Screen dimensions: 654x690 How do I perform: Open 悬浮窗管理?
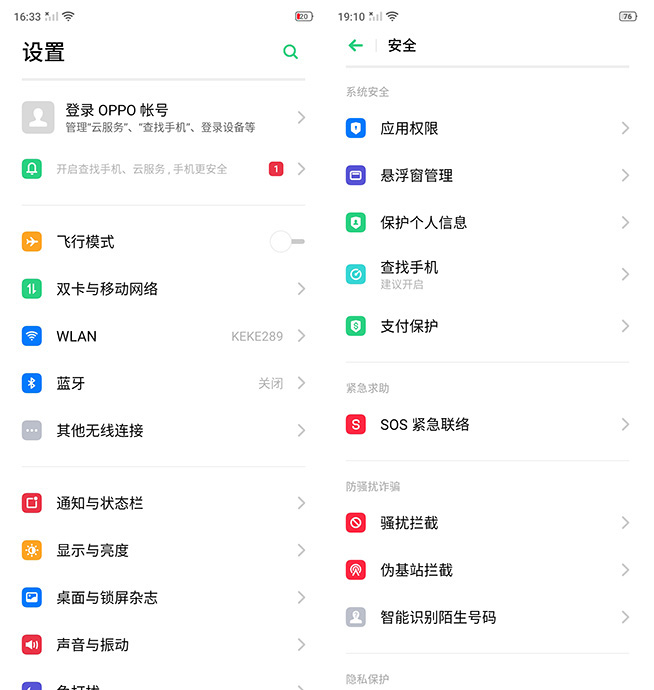coord(487,175)
